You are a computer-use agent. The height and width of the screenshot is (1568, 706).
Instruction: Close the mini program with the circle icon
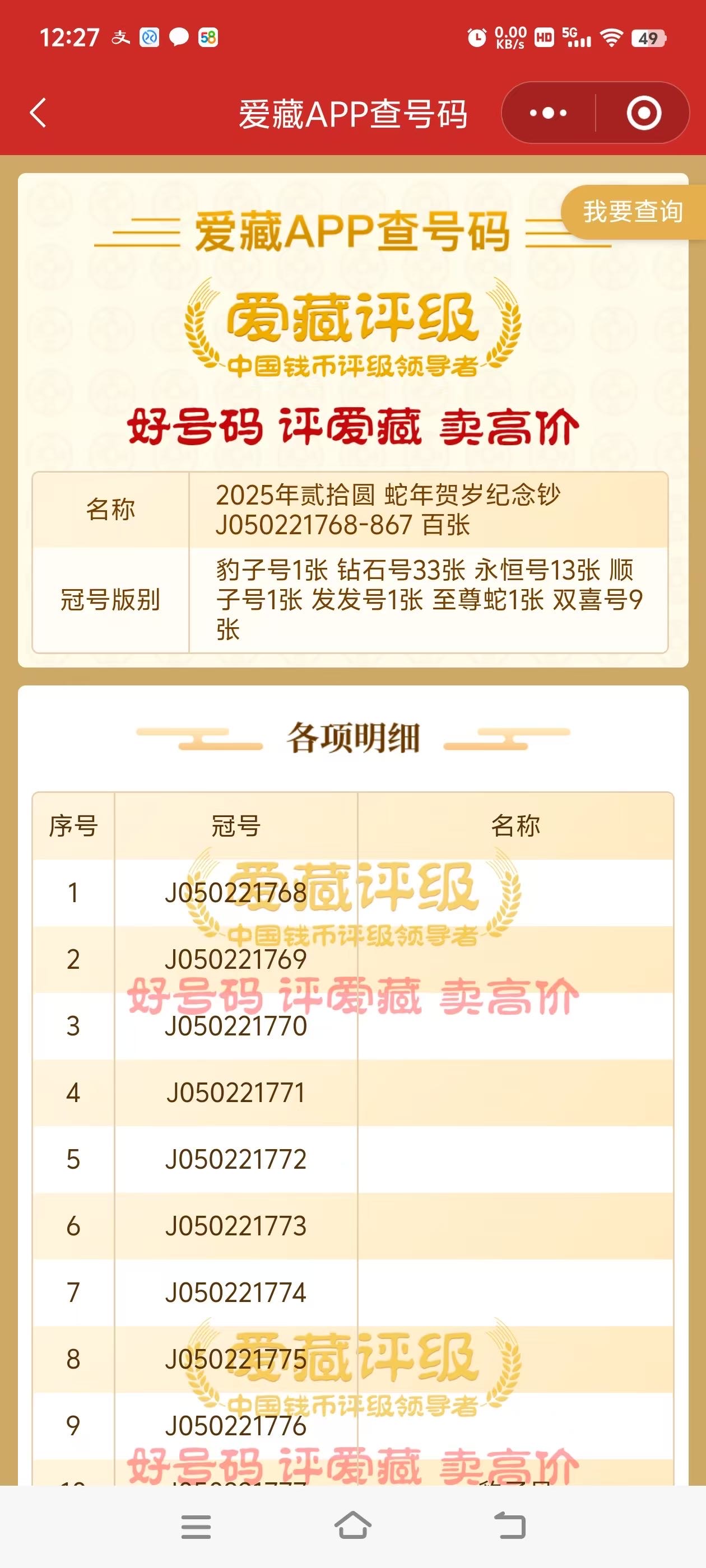tap(643, 113)
